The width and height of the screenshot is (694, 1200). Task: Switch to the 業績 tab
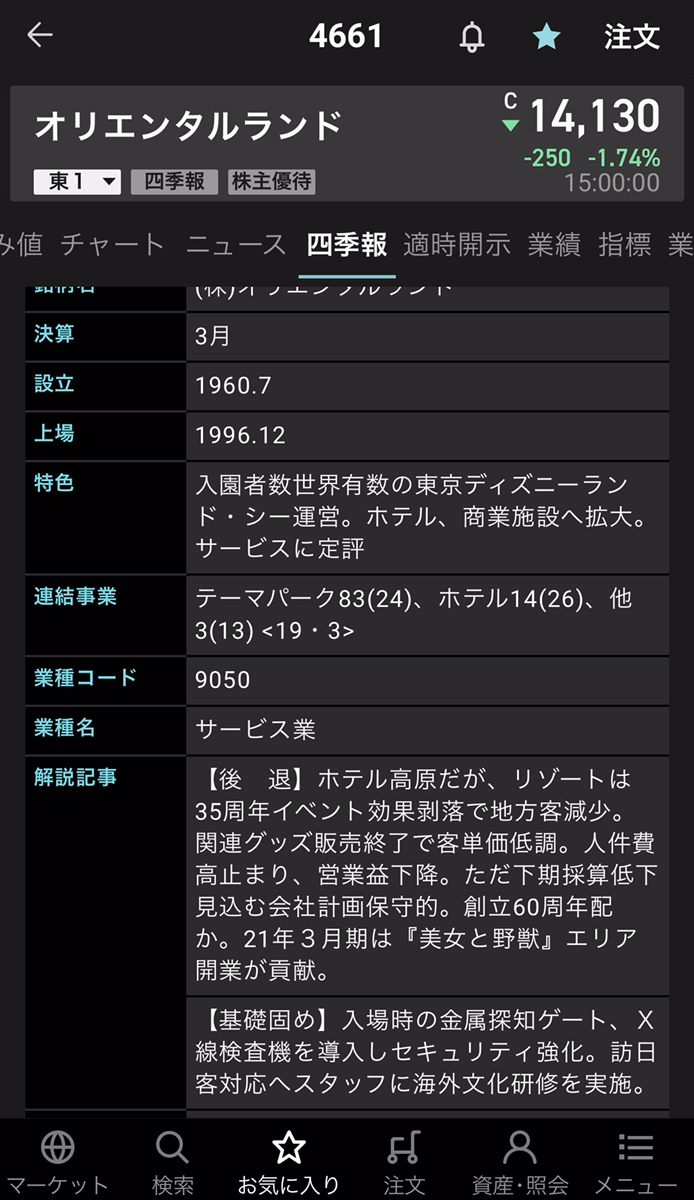pos(554,245)
